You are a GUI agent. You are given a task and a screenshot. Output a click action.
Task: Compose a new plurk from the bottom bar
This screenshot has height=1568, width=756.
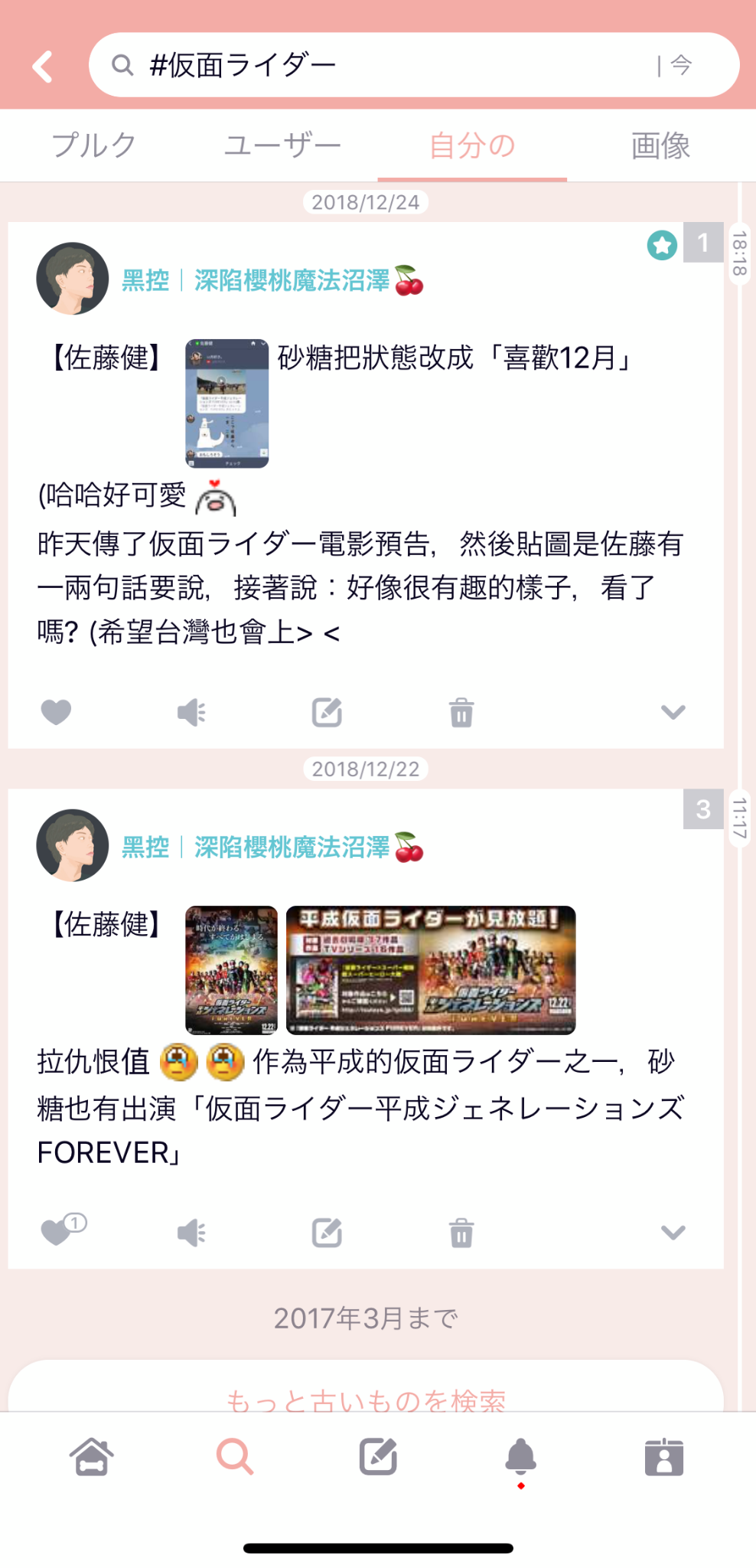click(378, 1456)
